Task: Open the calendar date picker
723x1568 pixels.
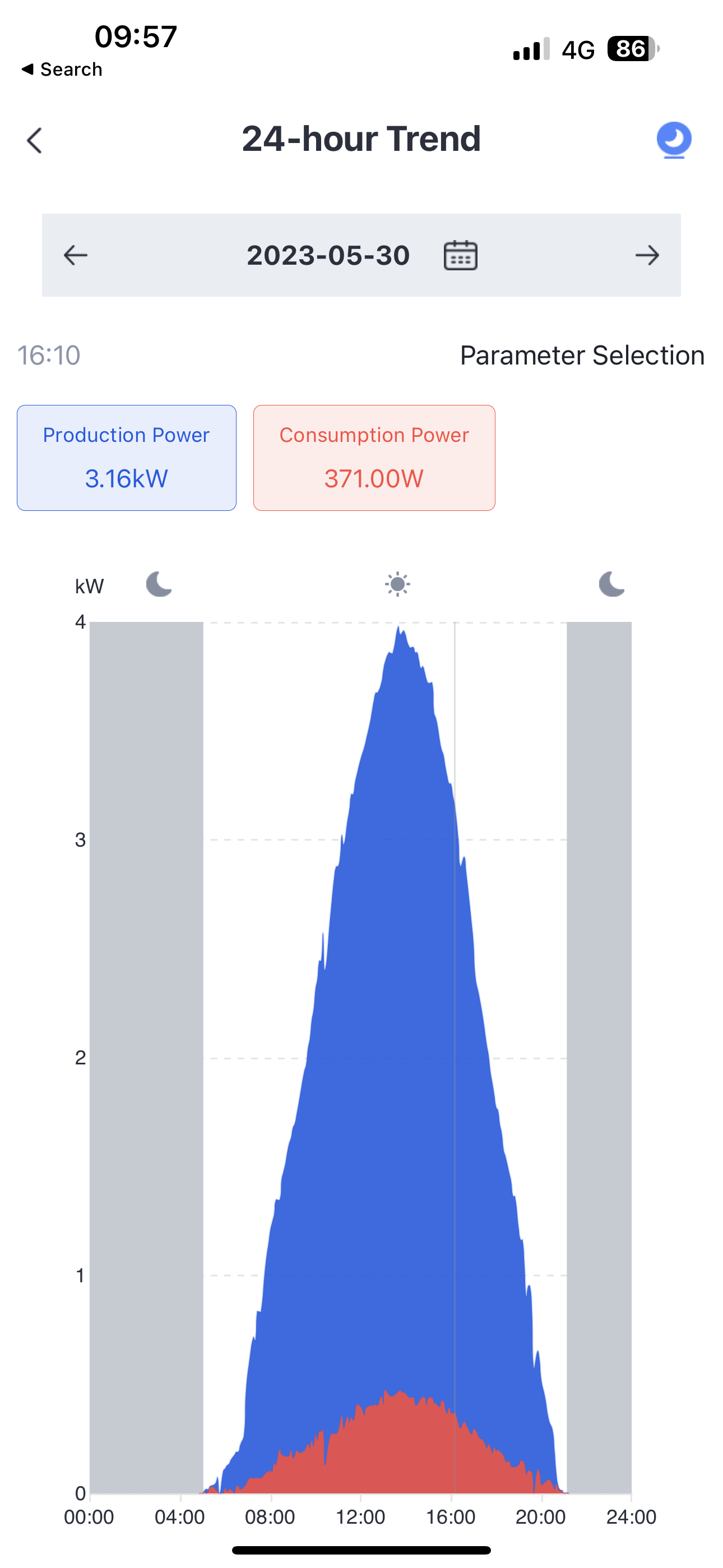Action: [461, 255]
